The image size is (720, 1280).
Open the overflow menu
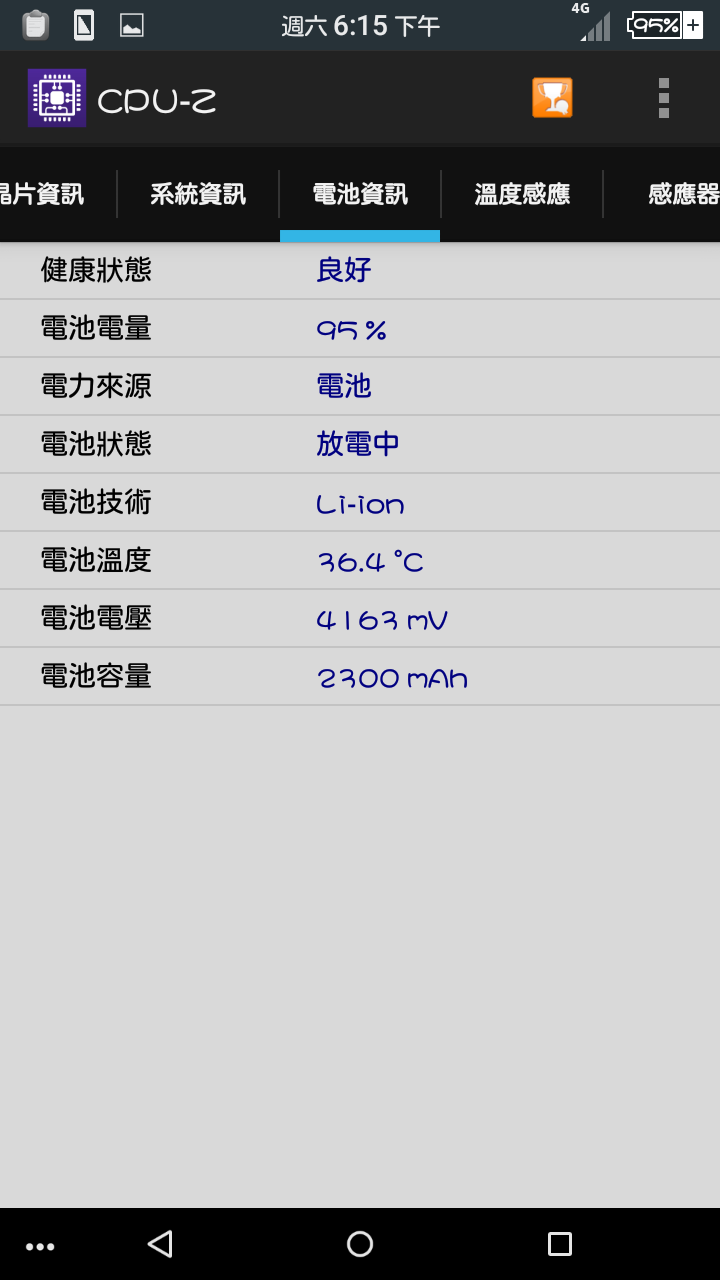pos(663,98)
